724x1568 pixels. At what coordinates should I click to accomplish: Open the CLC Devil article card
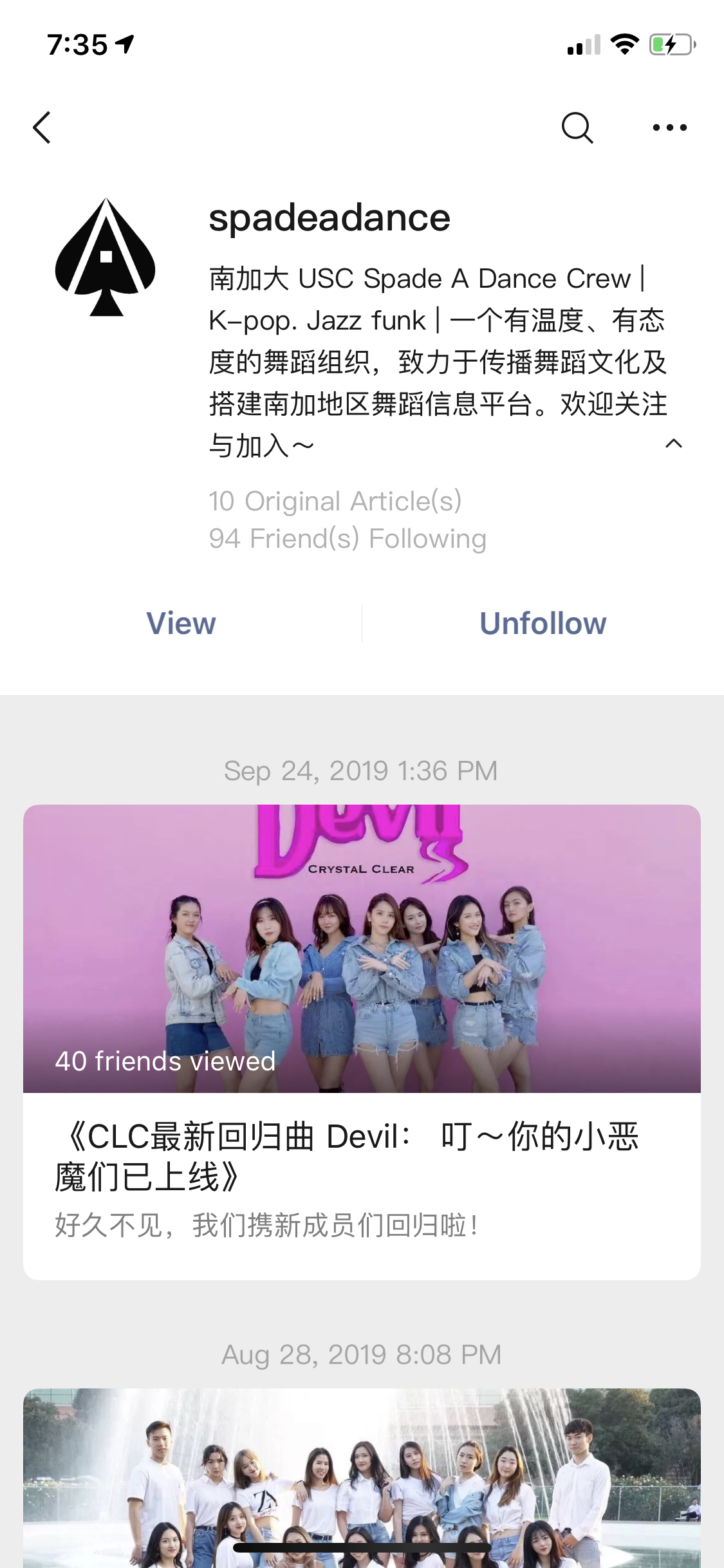[362, 1041]
